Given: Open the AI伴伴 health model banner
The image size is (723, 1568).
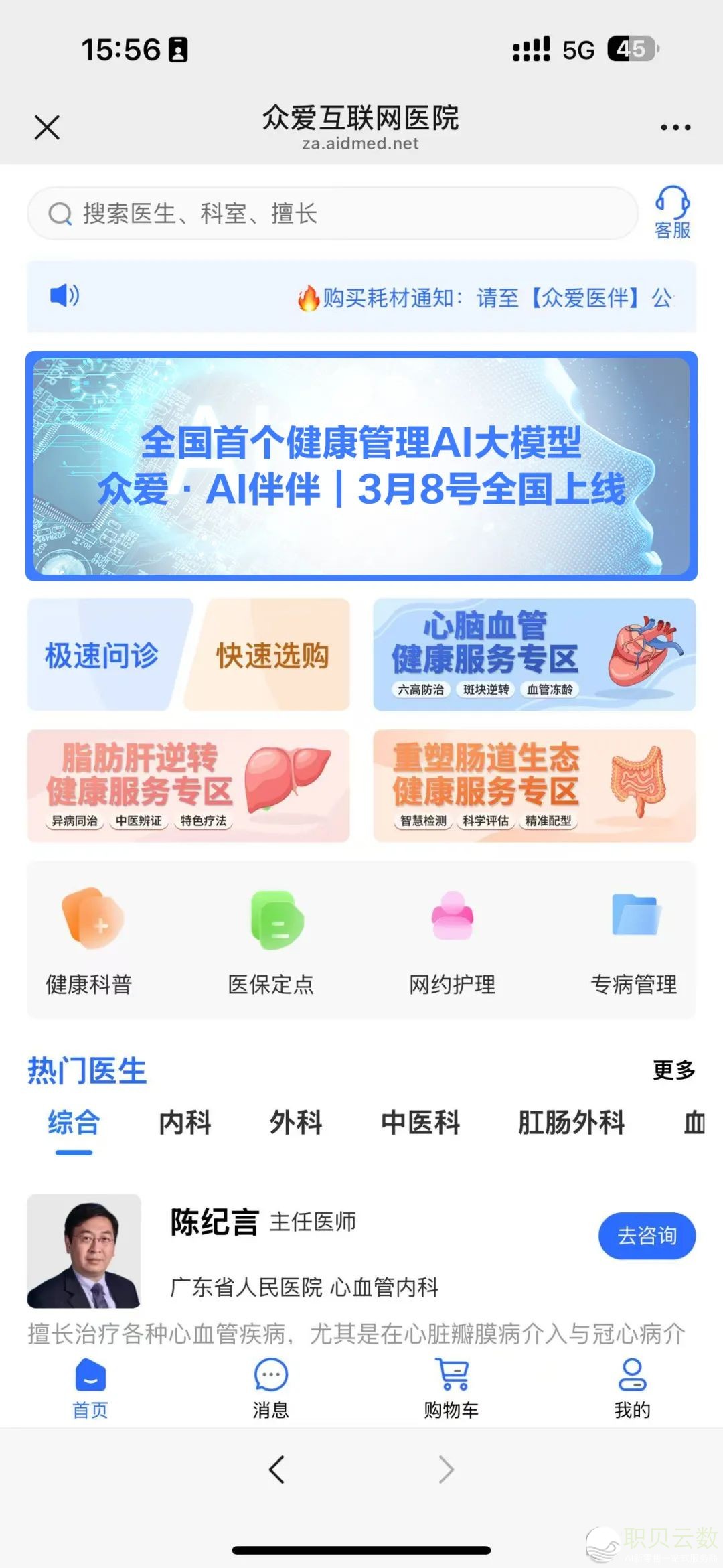Looking at the screenshot, I should coord(361,466).
